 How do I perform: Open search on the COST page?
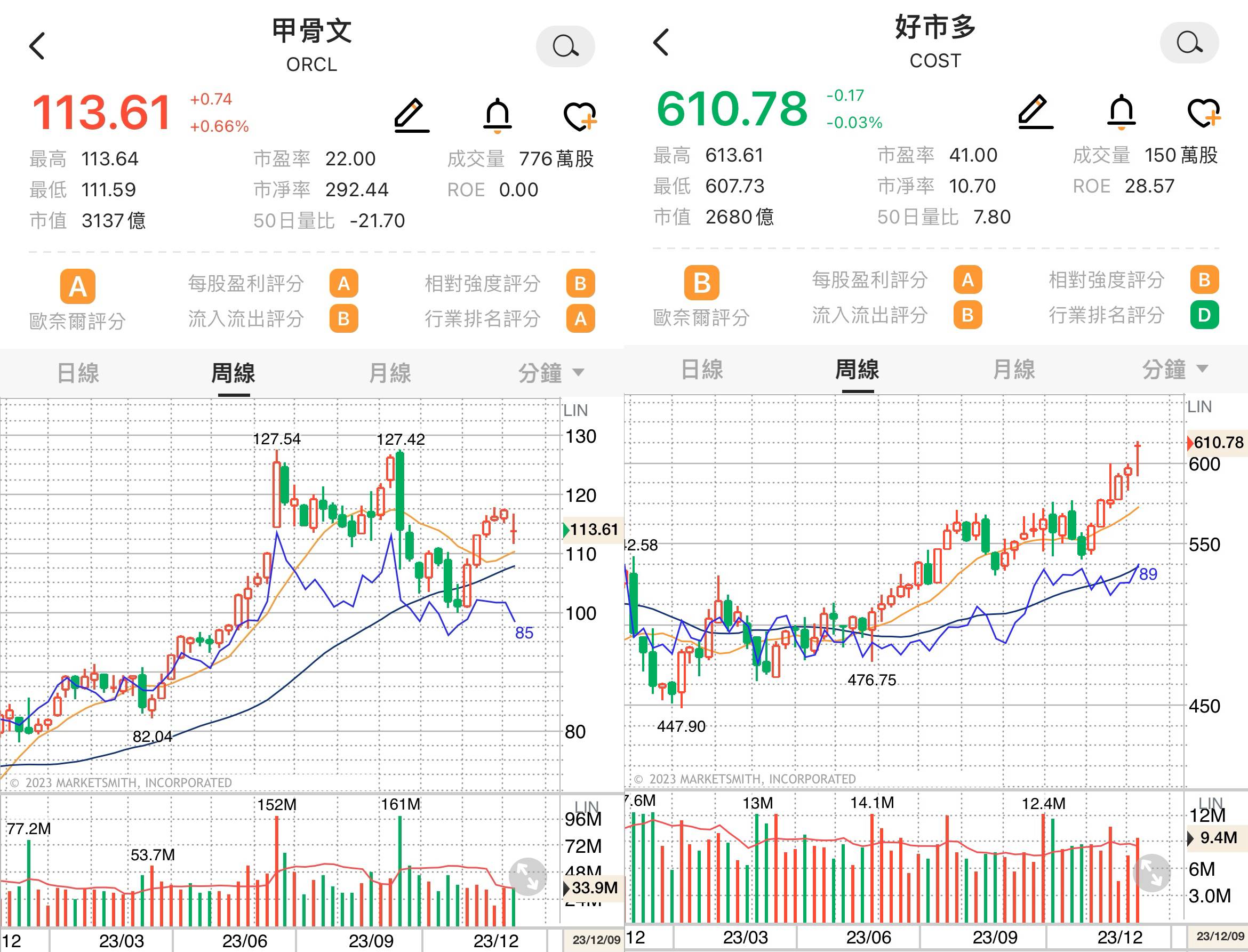[1188, 43]
